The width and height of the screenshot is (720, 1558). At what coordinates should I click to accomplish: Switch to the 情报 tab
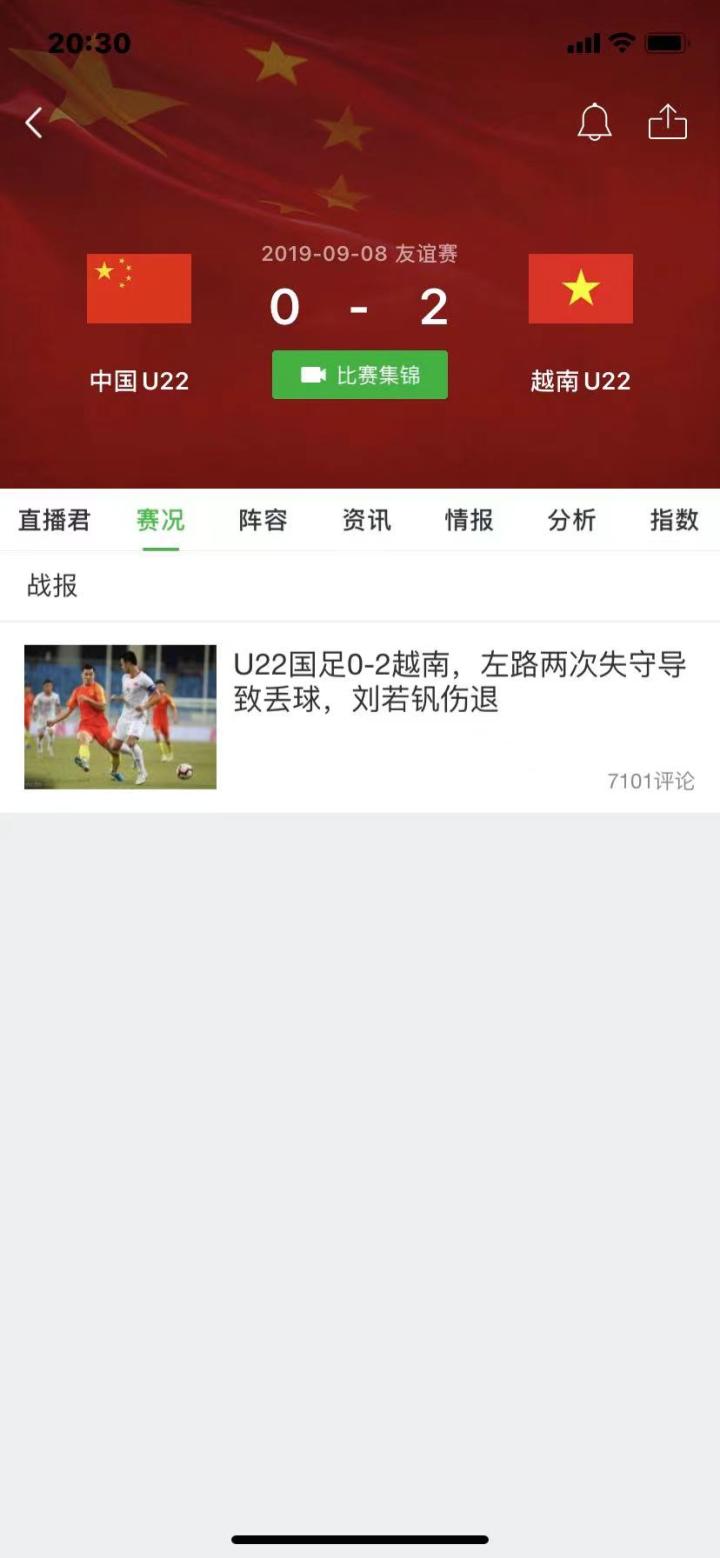coord(469,520)
